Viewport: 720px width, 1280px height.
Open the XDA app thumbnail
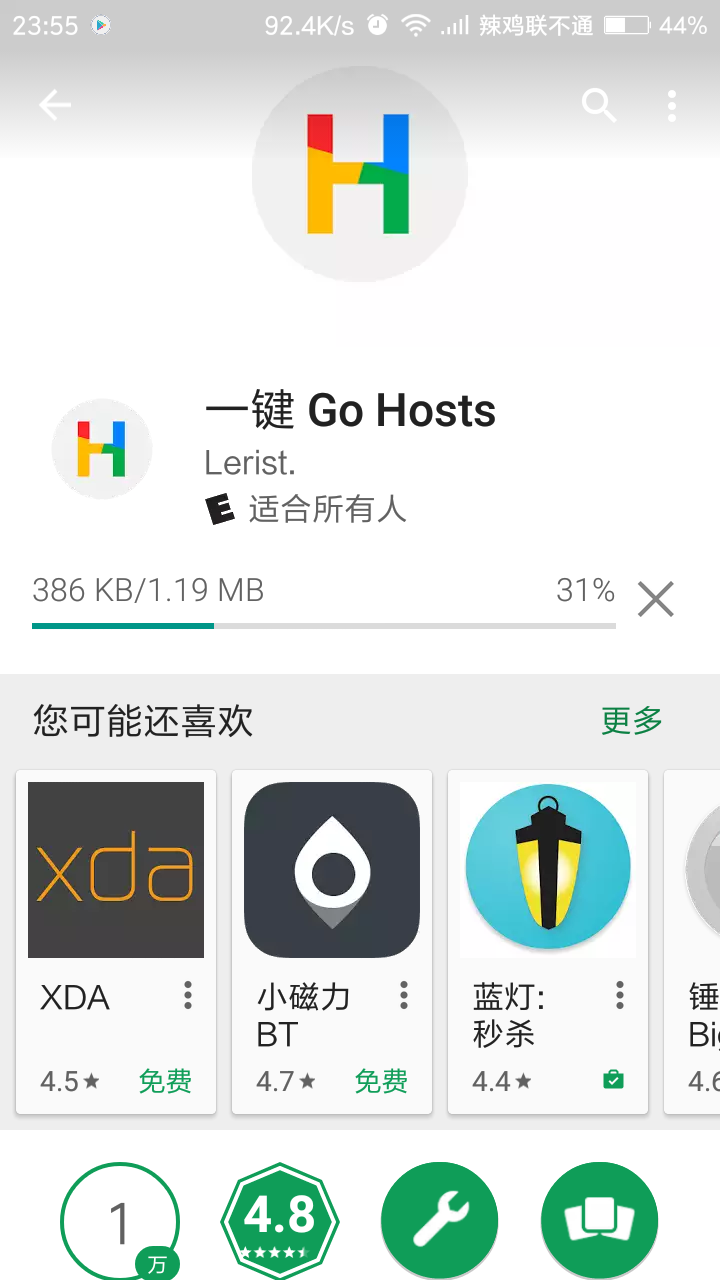click(115, 869)
